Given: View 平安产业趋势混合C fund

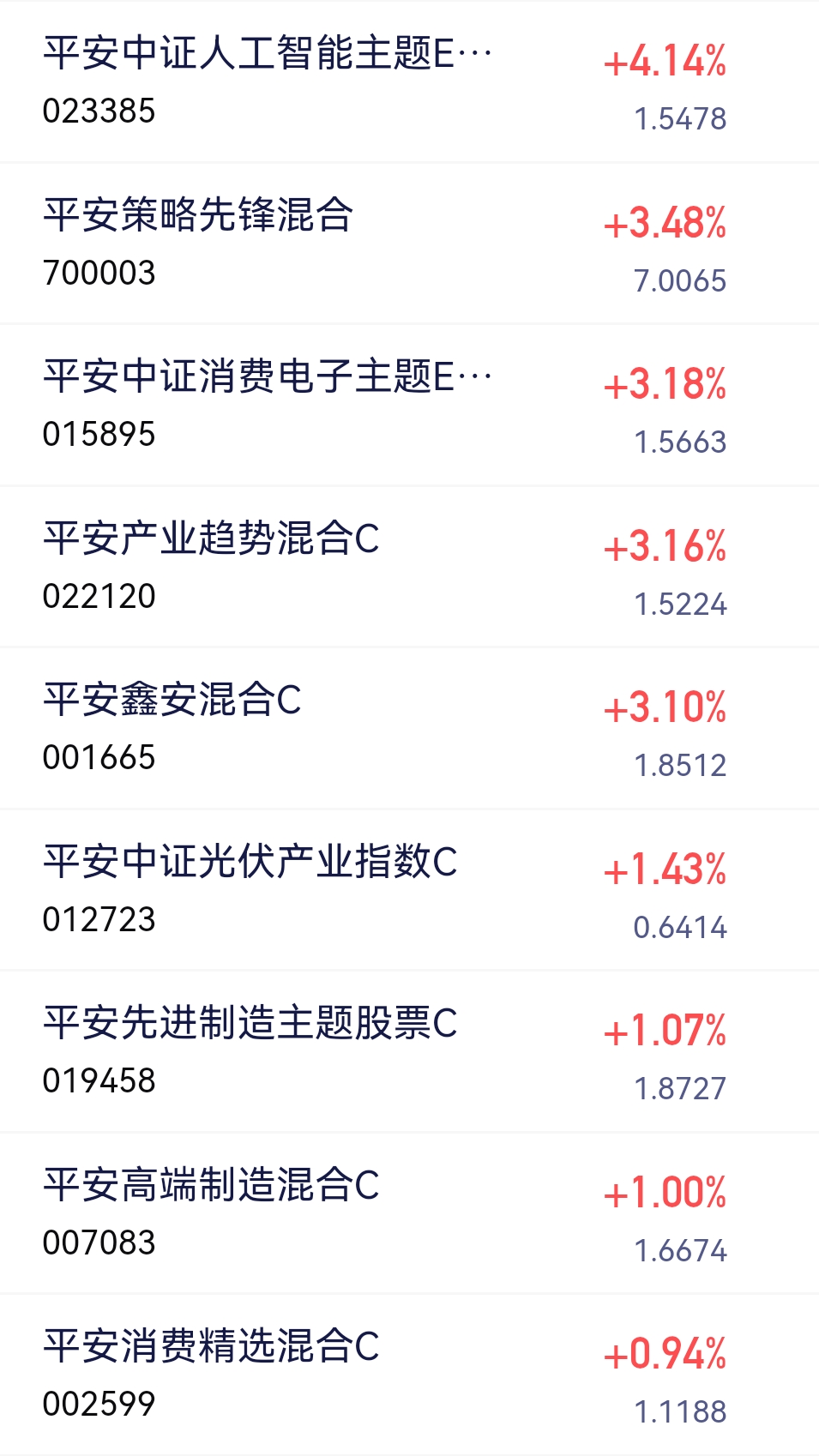Looking at the screenshot, I should (409, 567).
